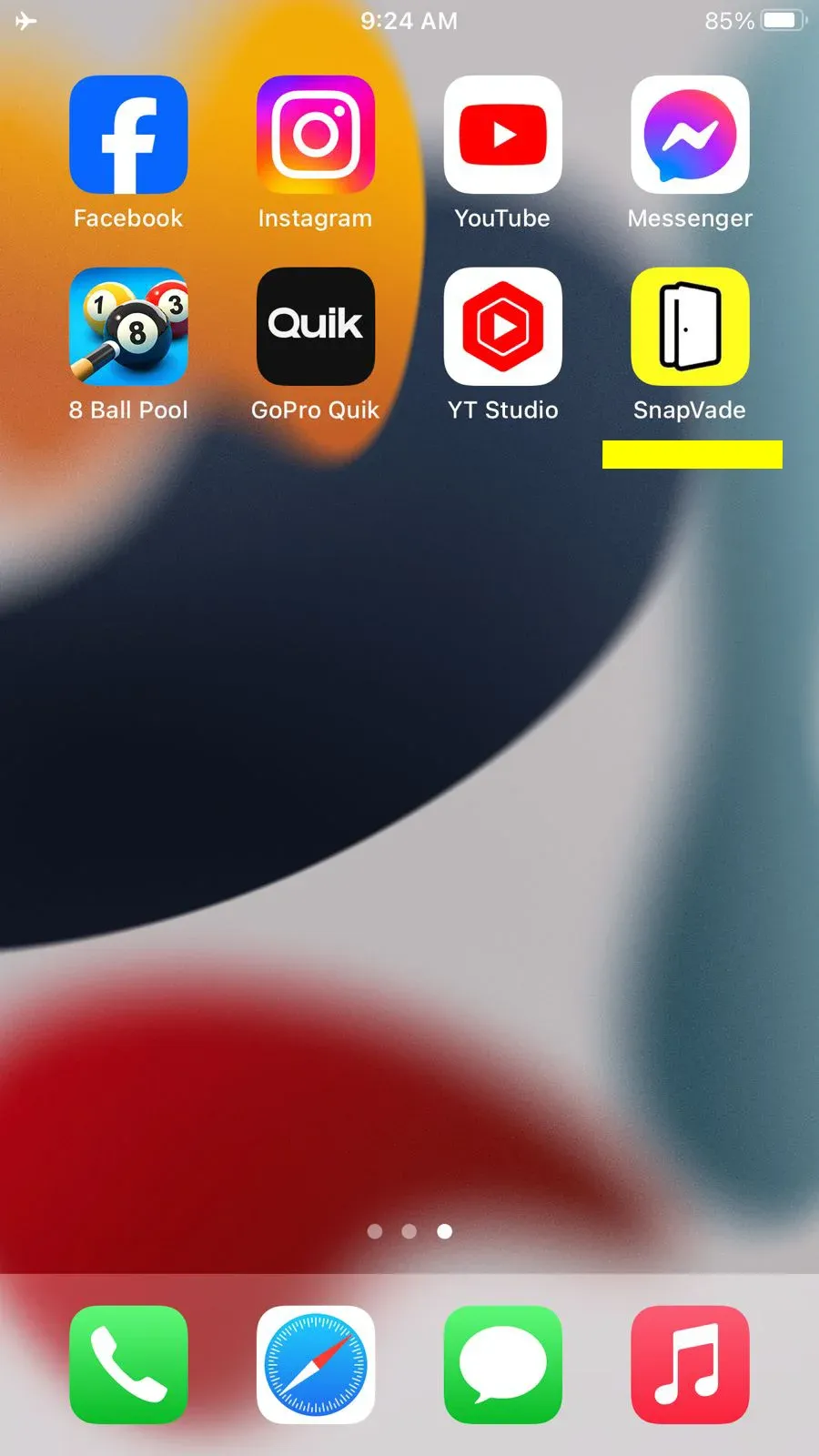Launch YT Studio
Viewport: 819px width, 1456px height.
coord(502,327)
